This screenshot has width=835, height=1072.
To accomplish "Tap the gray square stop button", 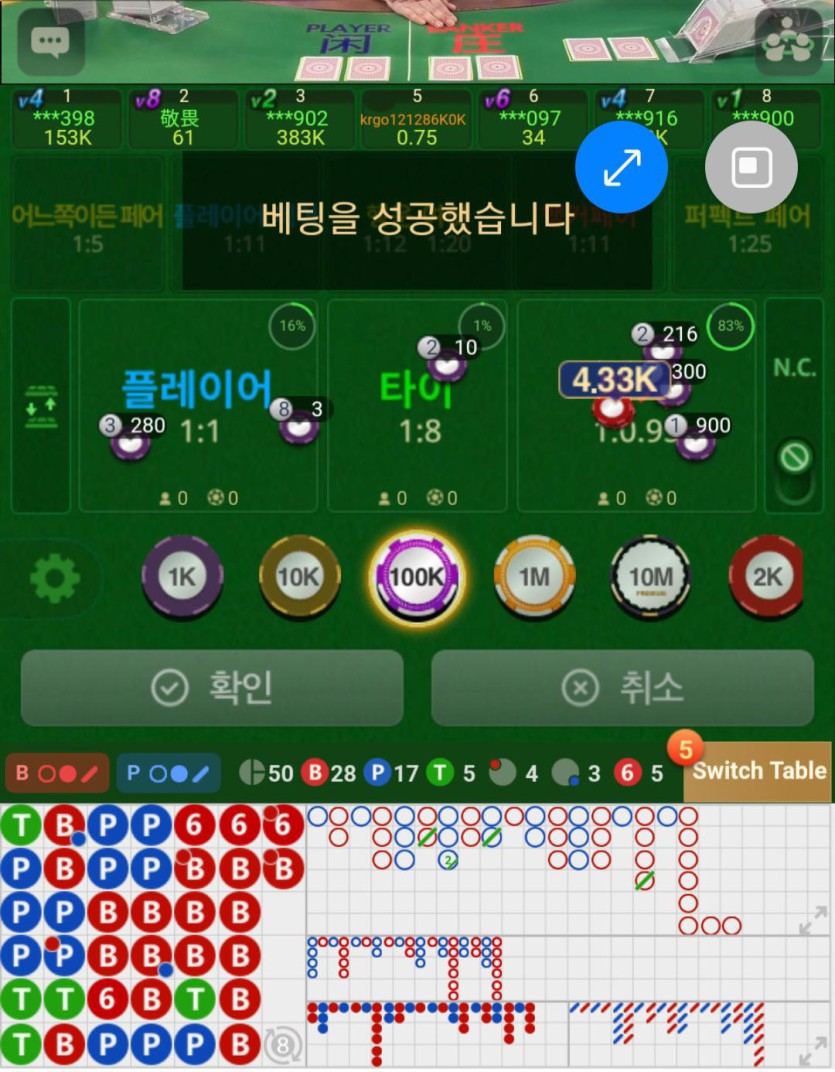I will pos(750,168).
